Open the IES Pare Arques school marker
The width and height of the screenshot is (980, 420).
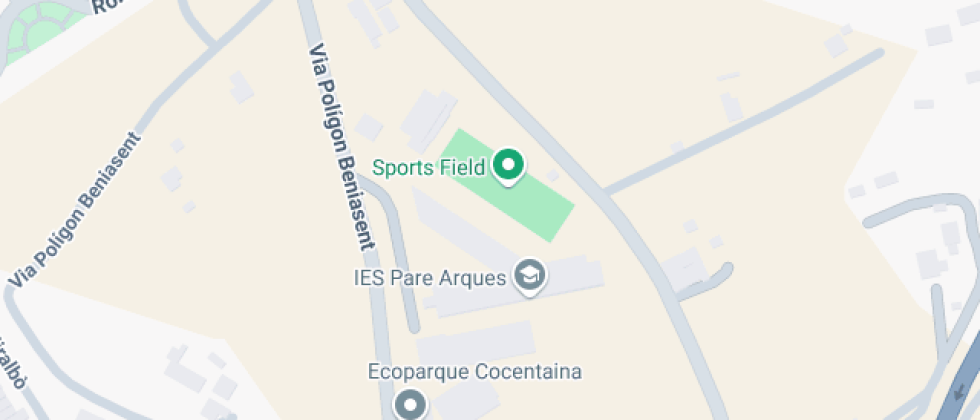click(529, 277)
